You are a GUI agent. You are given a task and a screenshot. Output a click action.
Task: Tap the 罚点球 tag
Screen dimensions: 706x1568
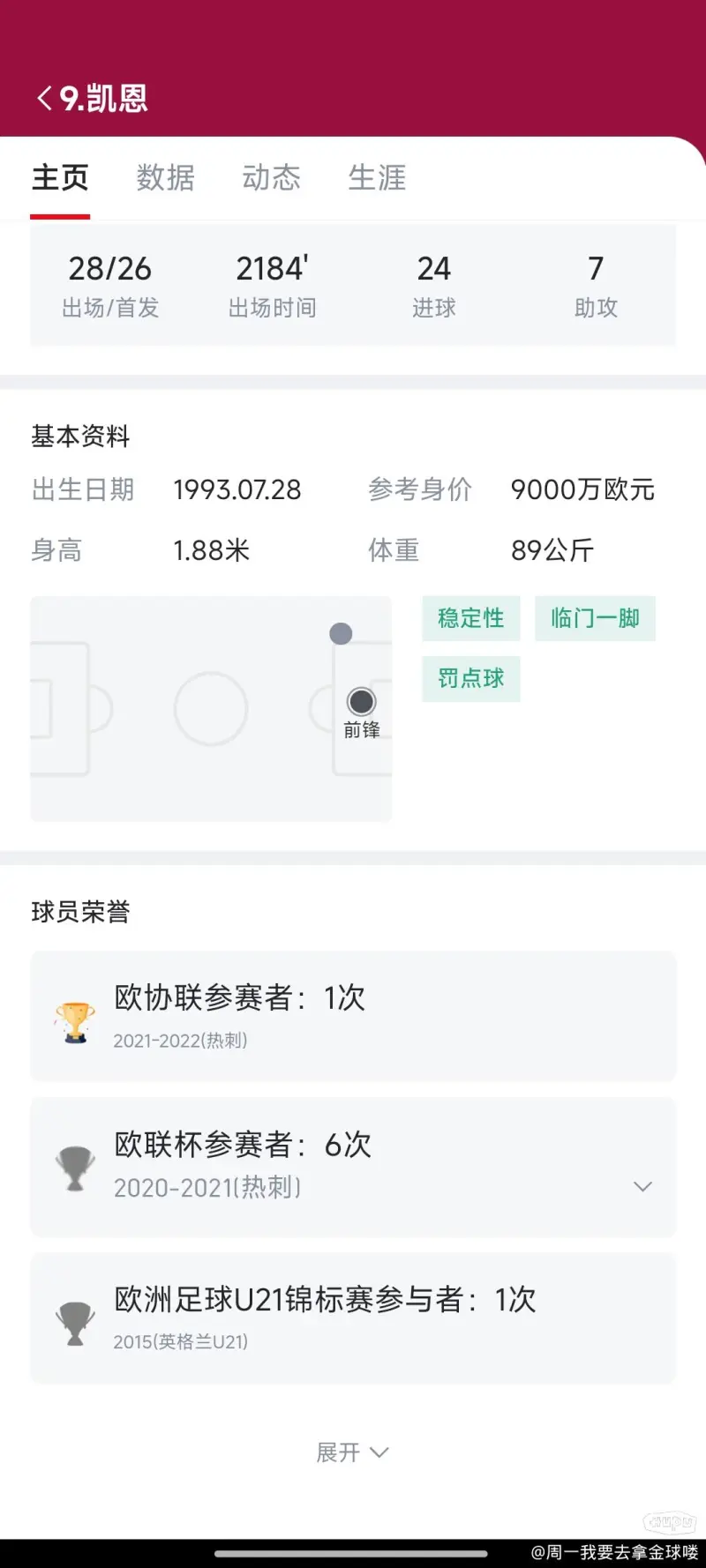[x=471, y=678]
